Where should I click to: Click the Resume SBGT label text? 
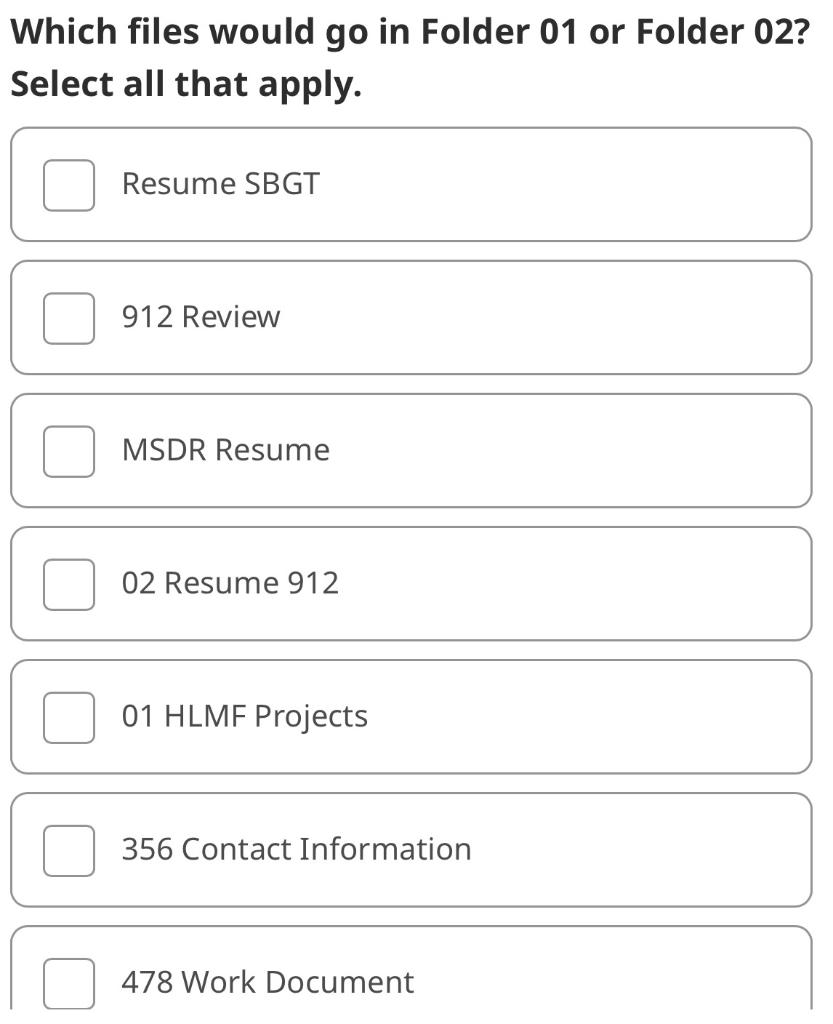click(220, 184)
